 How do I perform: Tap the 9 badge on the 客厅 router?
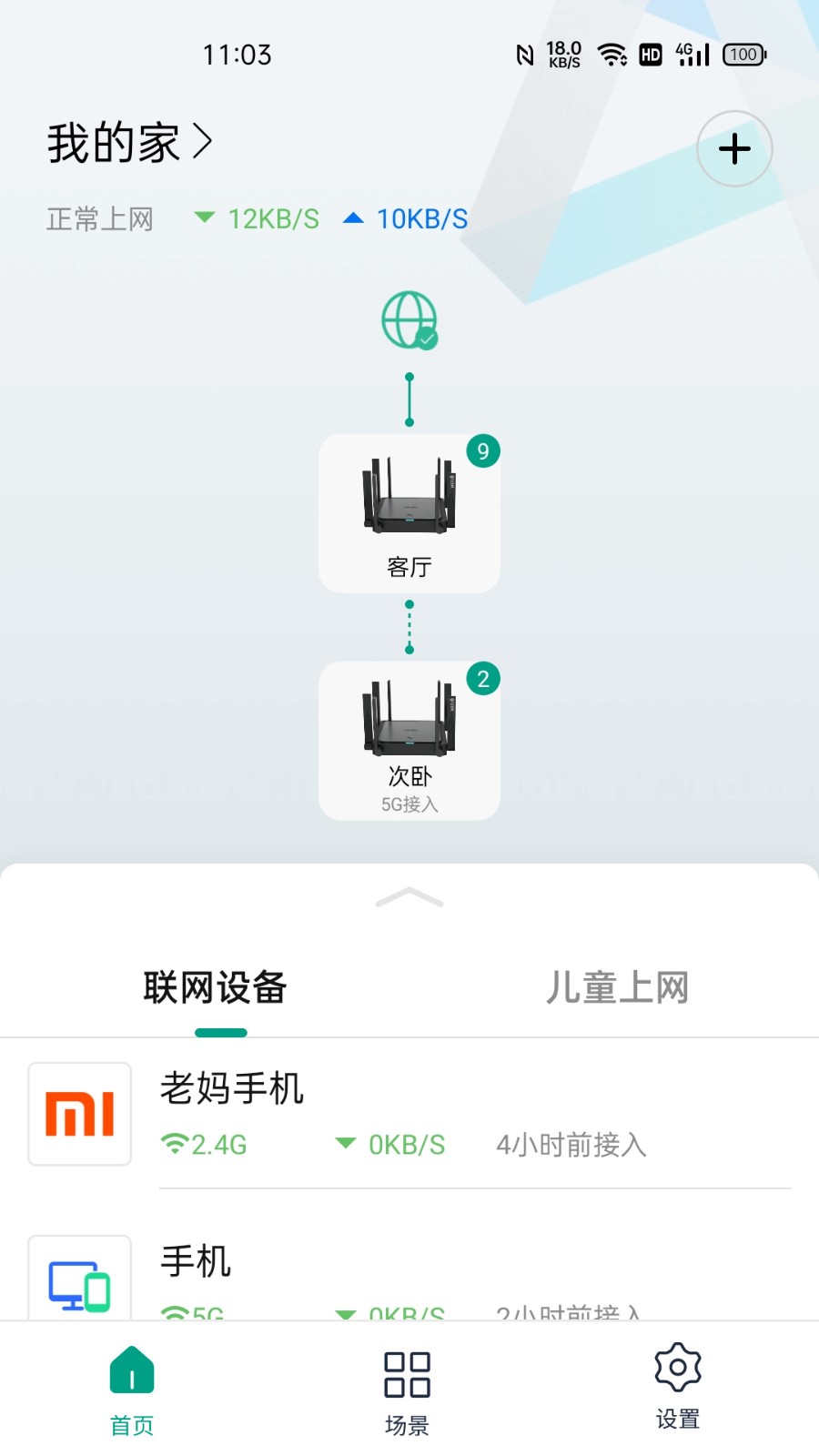483,451
